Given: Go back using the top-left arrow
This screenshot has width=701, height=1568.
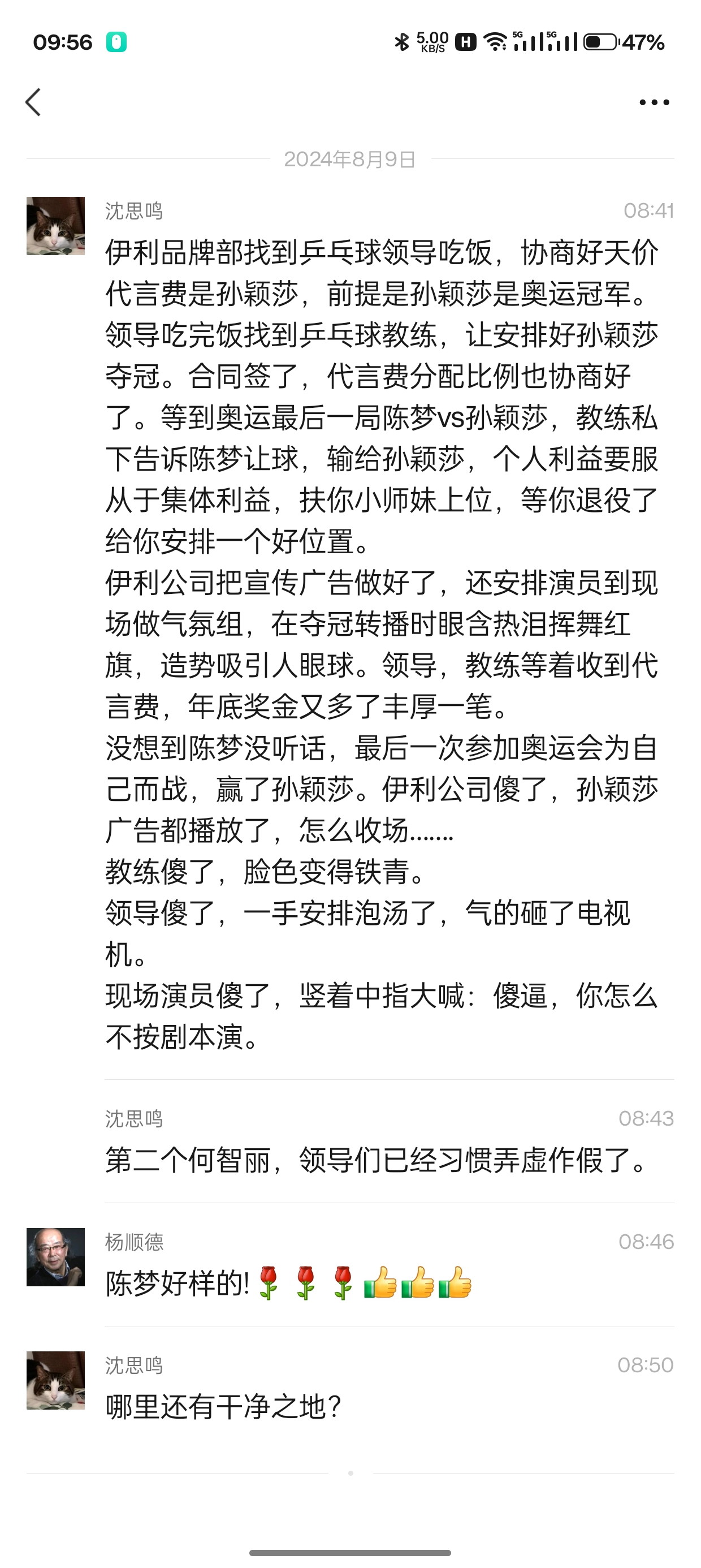Looking at the screenshot, I should 33,102.
